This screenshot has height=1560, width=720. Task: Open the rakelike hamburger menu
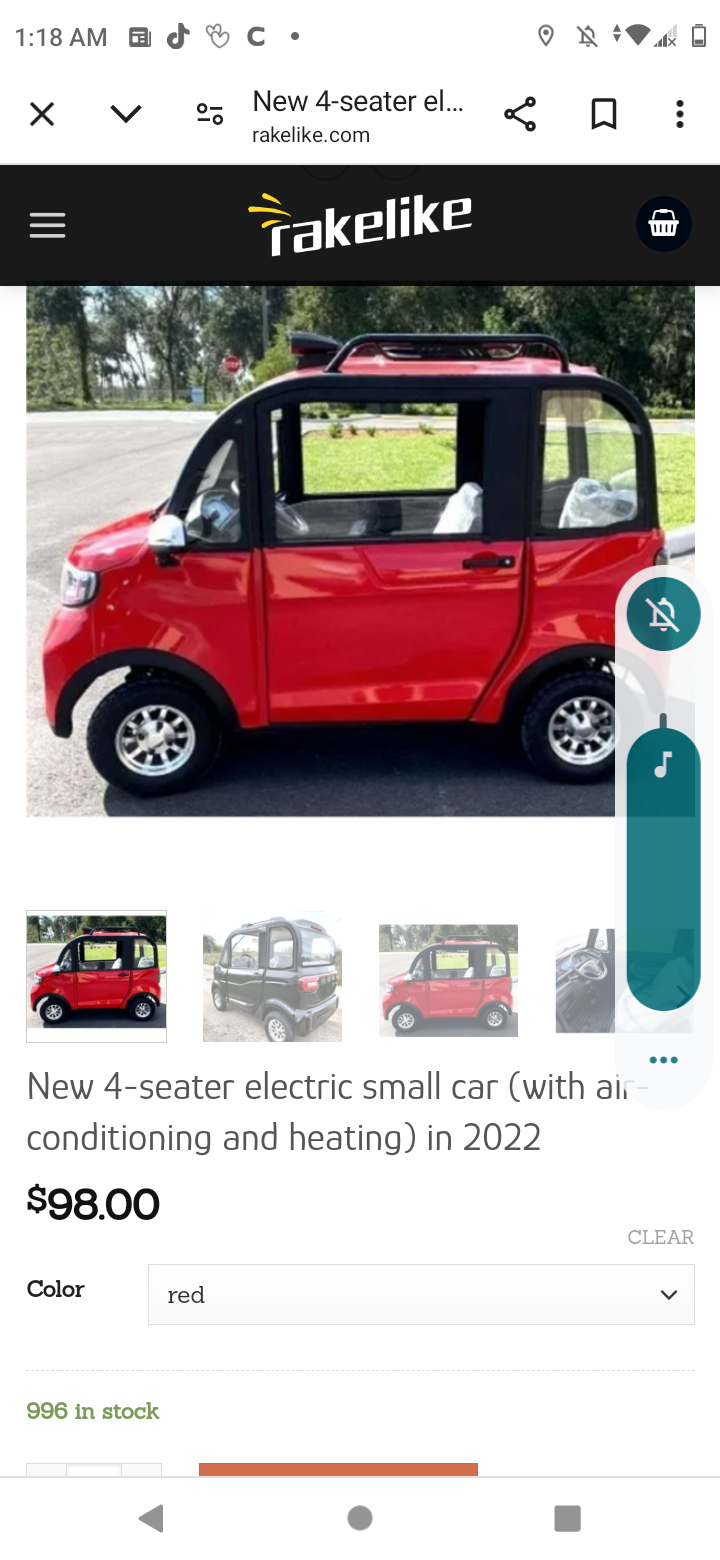47,225
